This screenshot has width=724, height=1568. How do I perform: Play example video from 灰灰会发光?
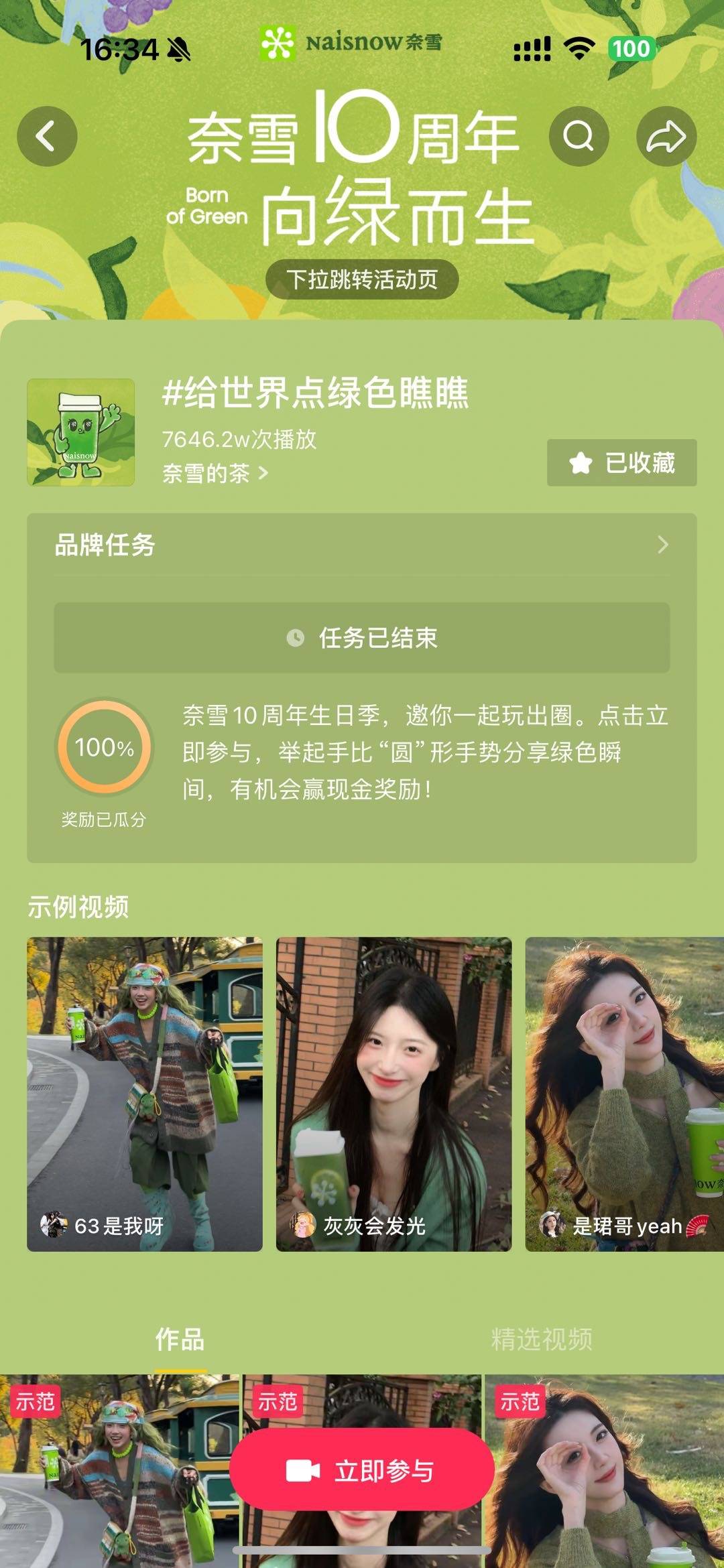click(394, 1094)
